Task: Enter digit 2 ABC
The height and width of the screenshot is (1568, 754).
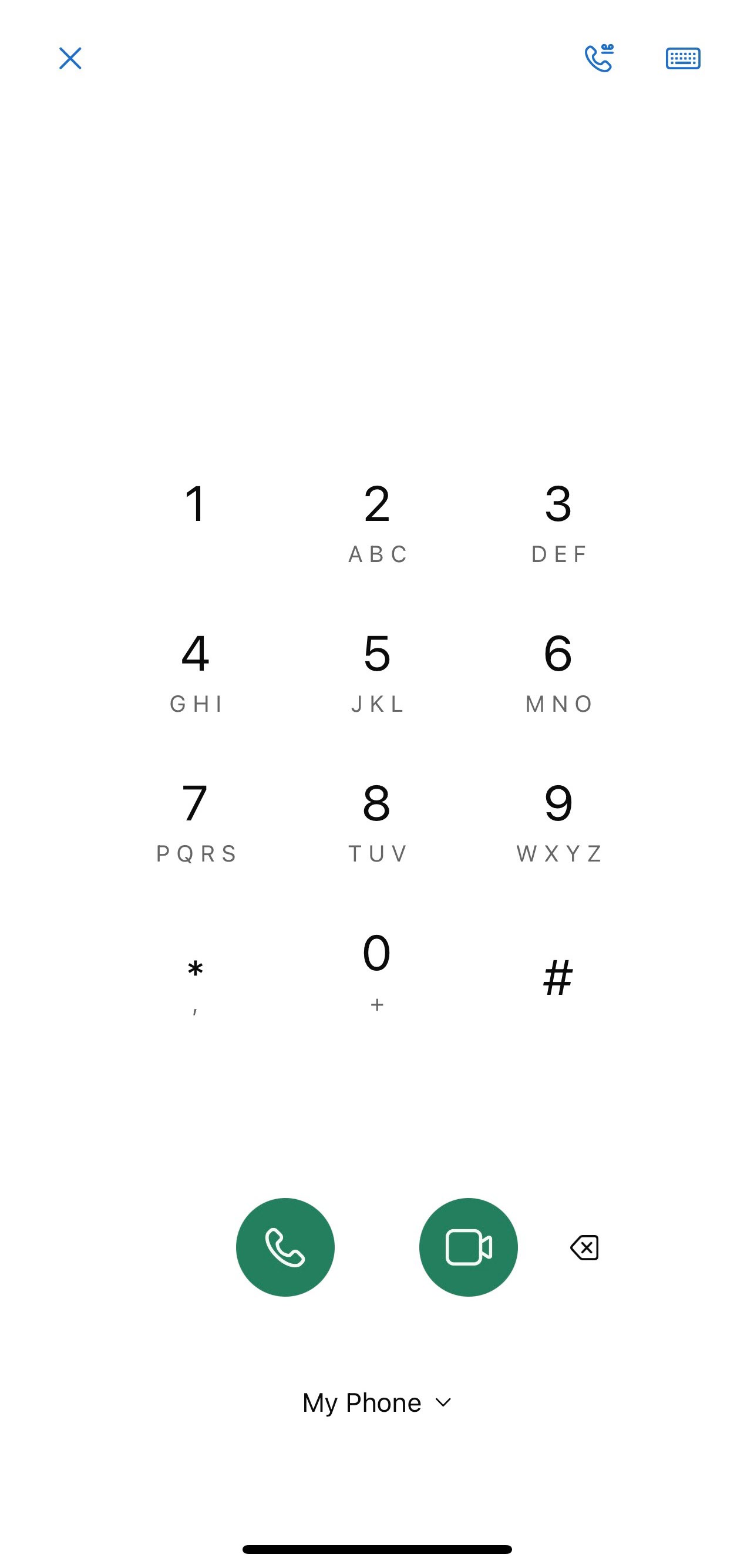Action: [376, 520]
